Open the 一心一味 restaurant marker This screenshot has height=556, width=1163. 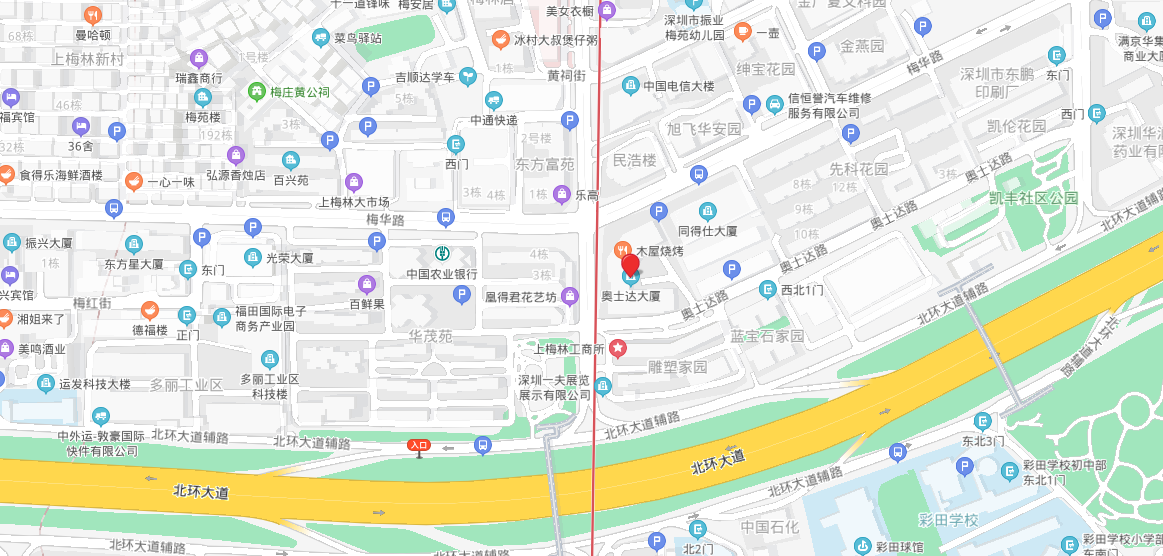pos(134,181)
